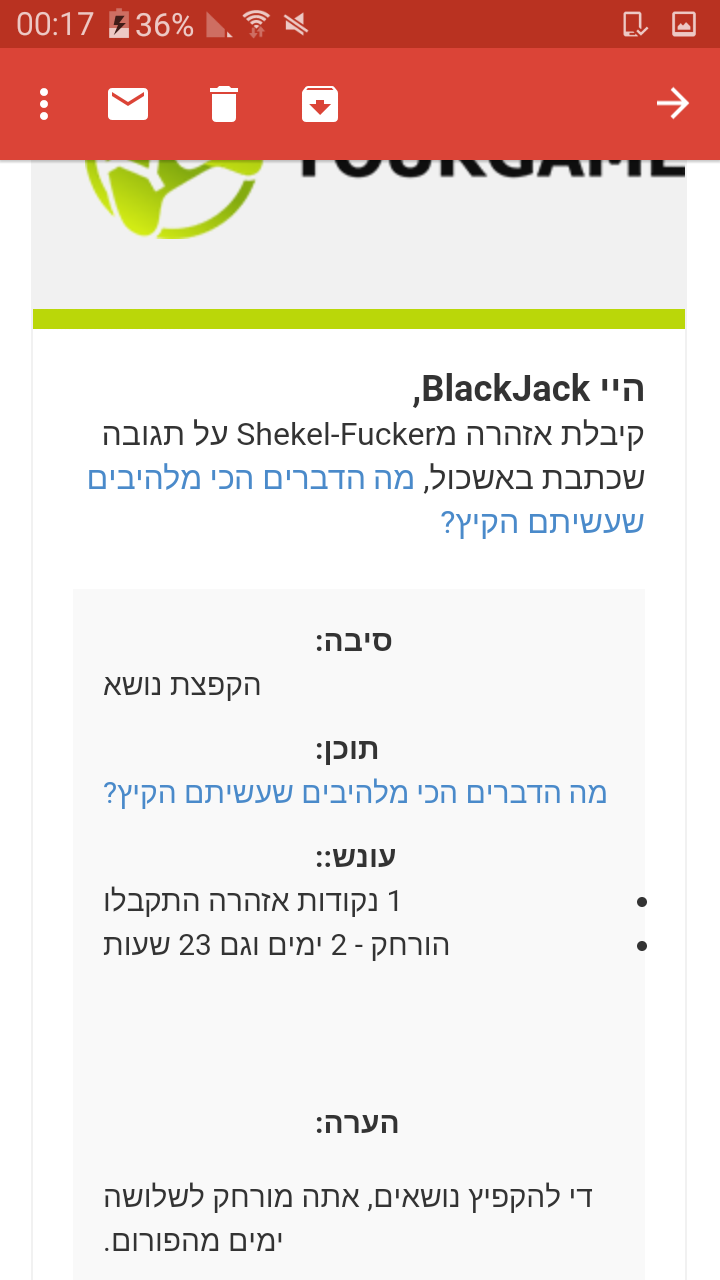720x1280 pixels.
Task: Open the topic link under תוכן
Action: [356, 793]
